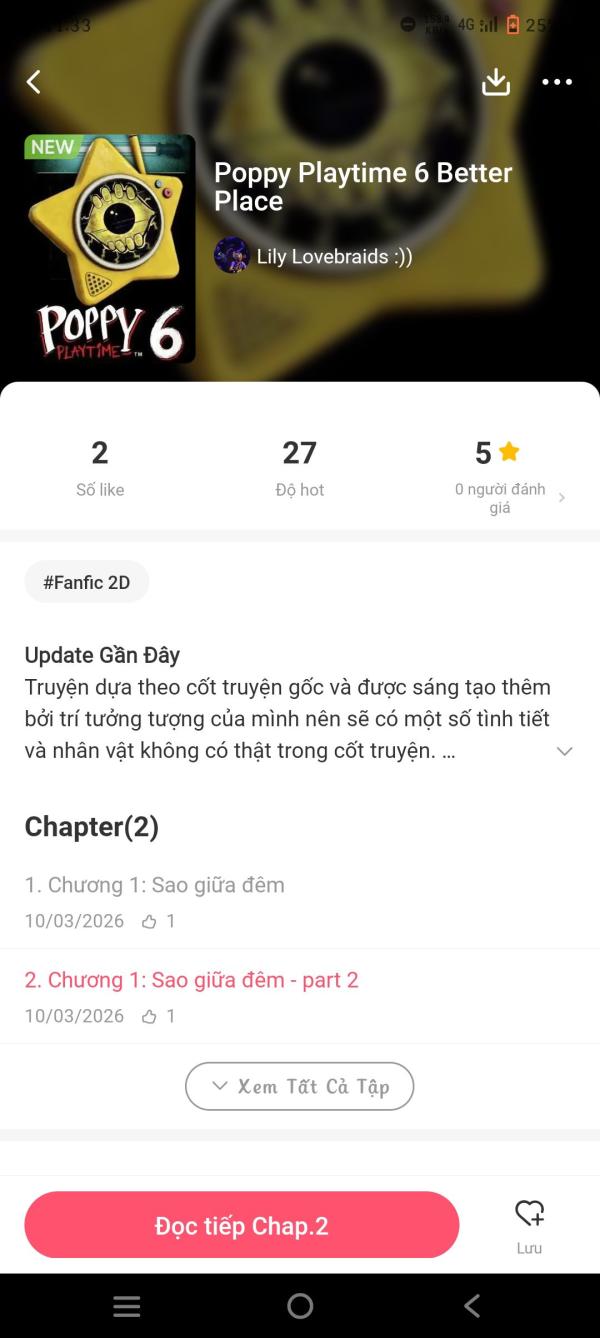Open the ratings details chevron
This screenshot has height=1338, width=600.
coord(561,497)
